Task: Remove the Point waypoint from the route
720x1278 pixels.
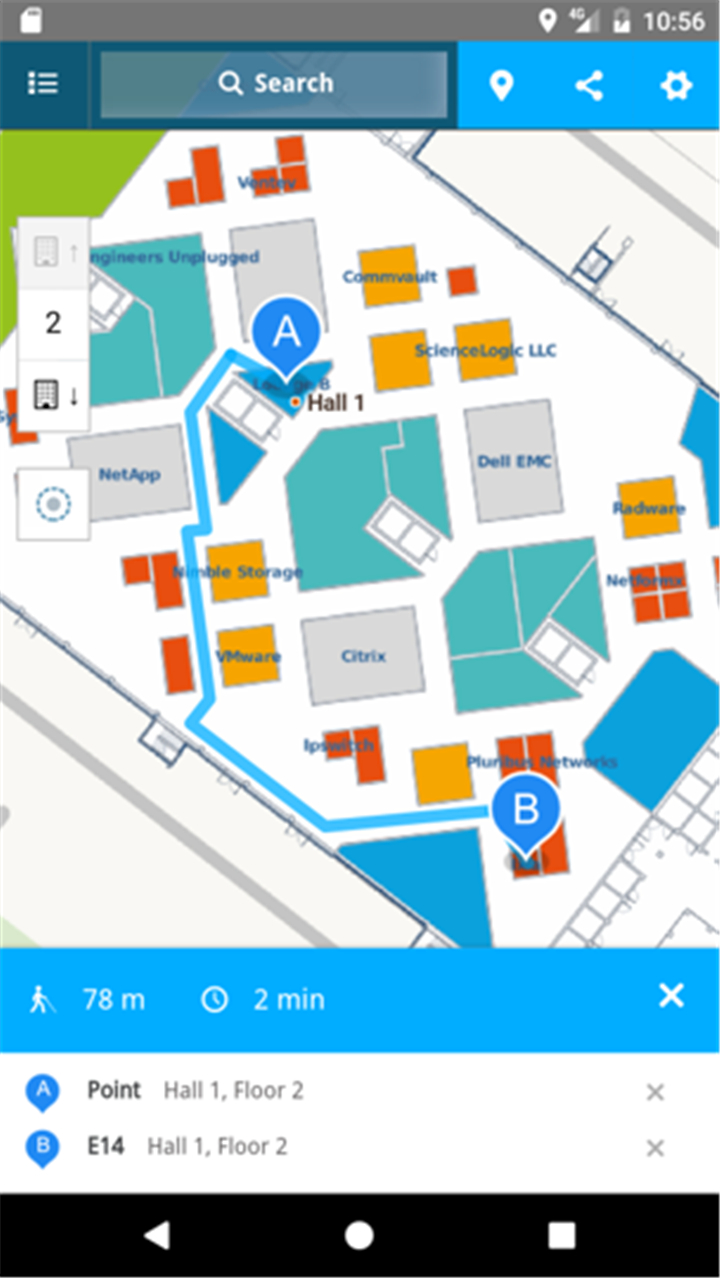Action: pyautogui.click(x=656, y=1091)
